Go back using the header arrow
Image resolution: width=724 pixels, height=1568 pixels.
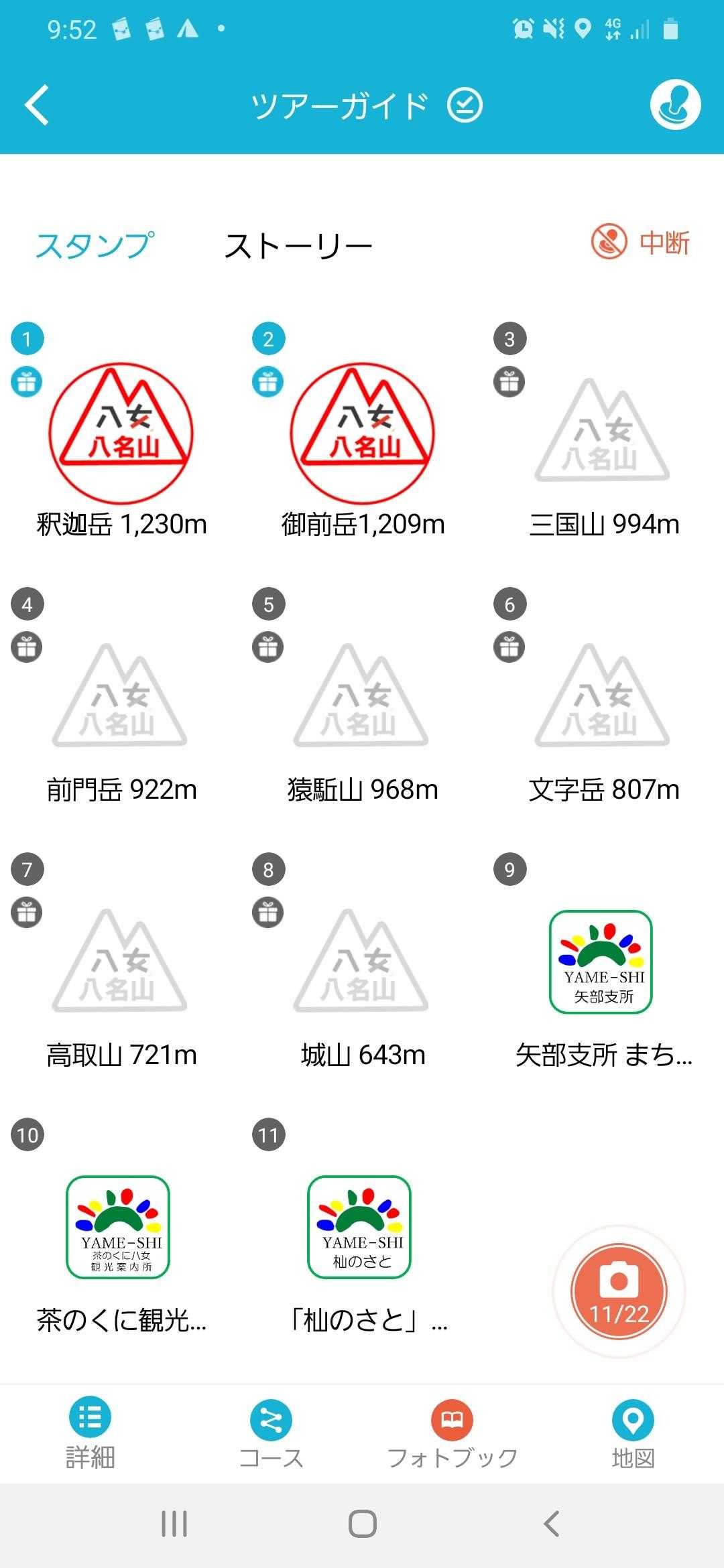tap(38, 105)
